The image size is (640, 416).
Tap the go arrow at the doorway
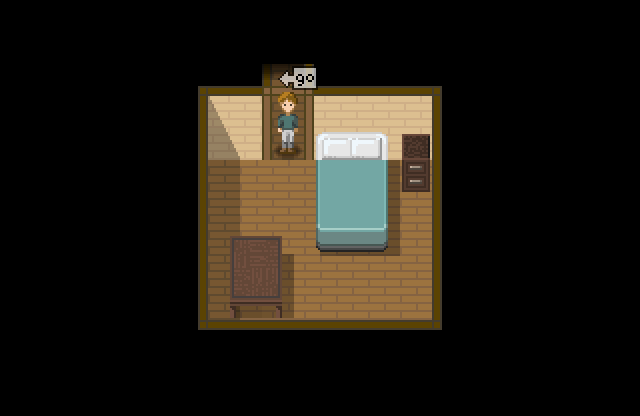click(x=298, y=78)
